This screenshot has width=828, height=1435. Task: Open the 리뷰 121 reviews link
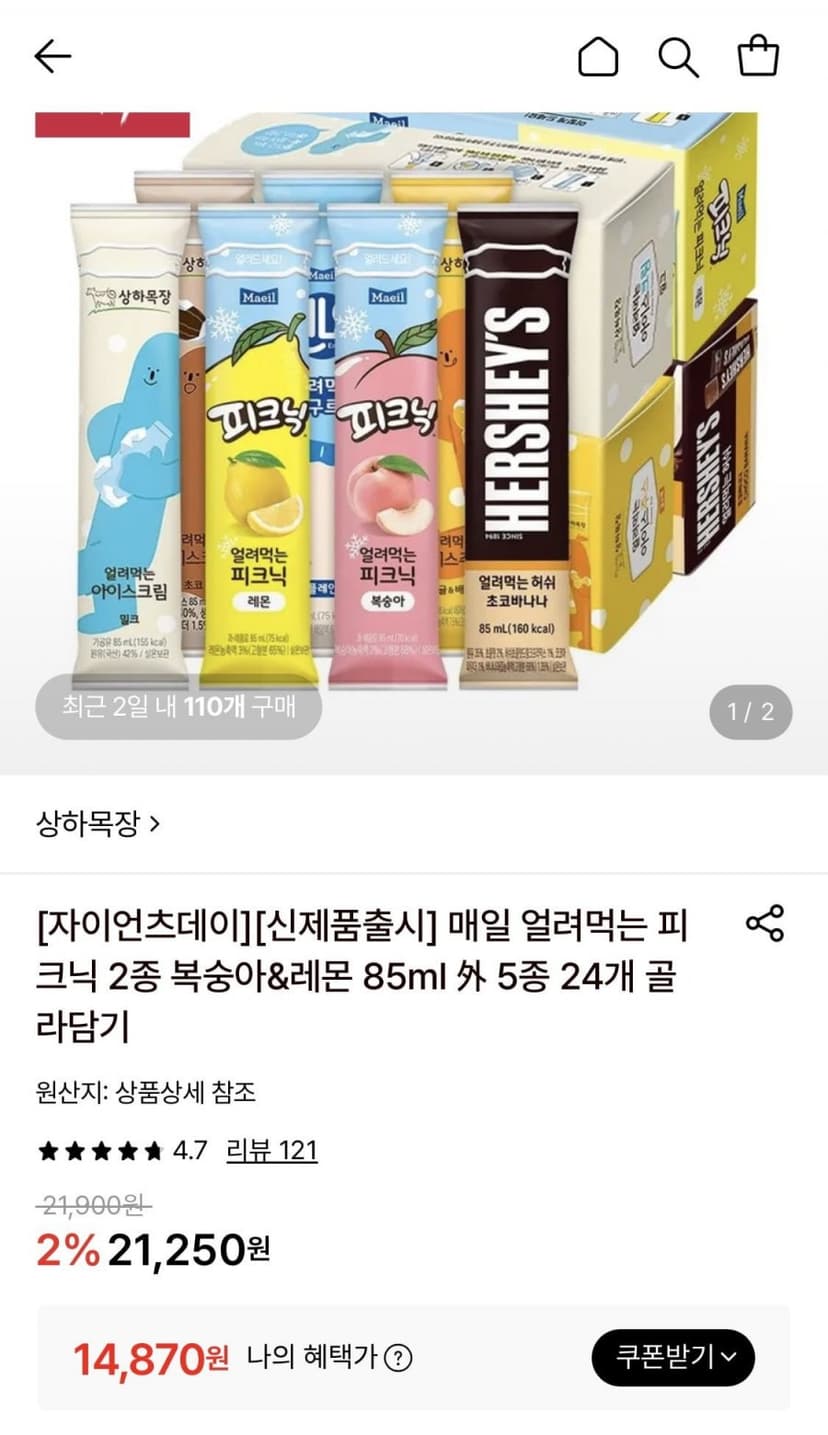point(272,1150)
